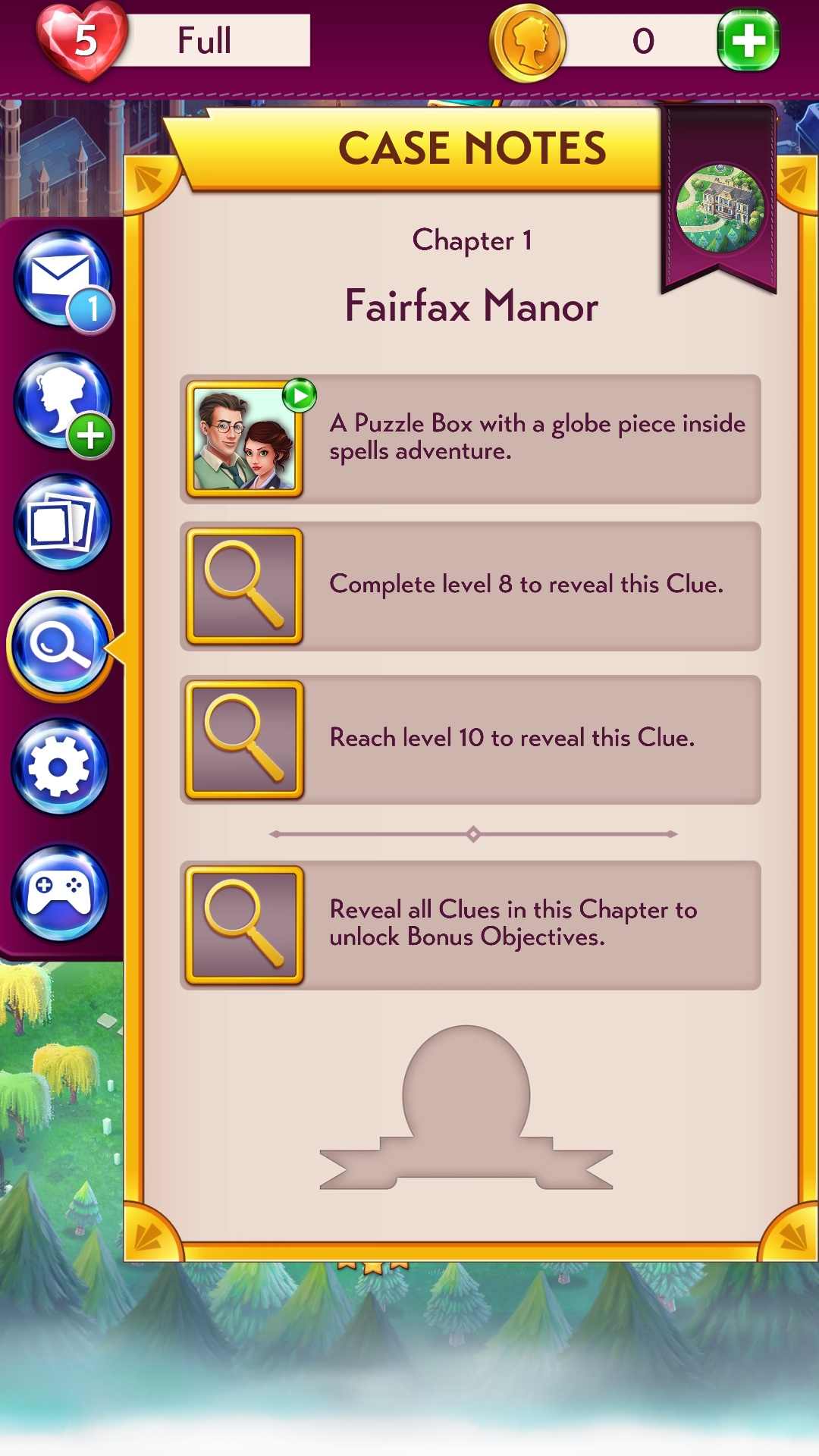Tap the locked level 8 clue
The image size is (819, 1456).
coord(470,585)
